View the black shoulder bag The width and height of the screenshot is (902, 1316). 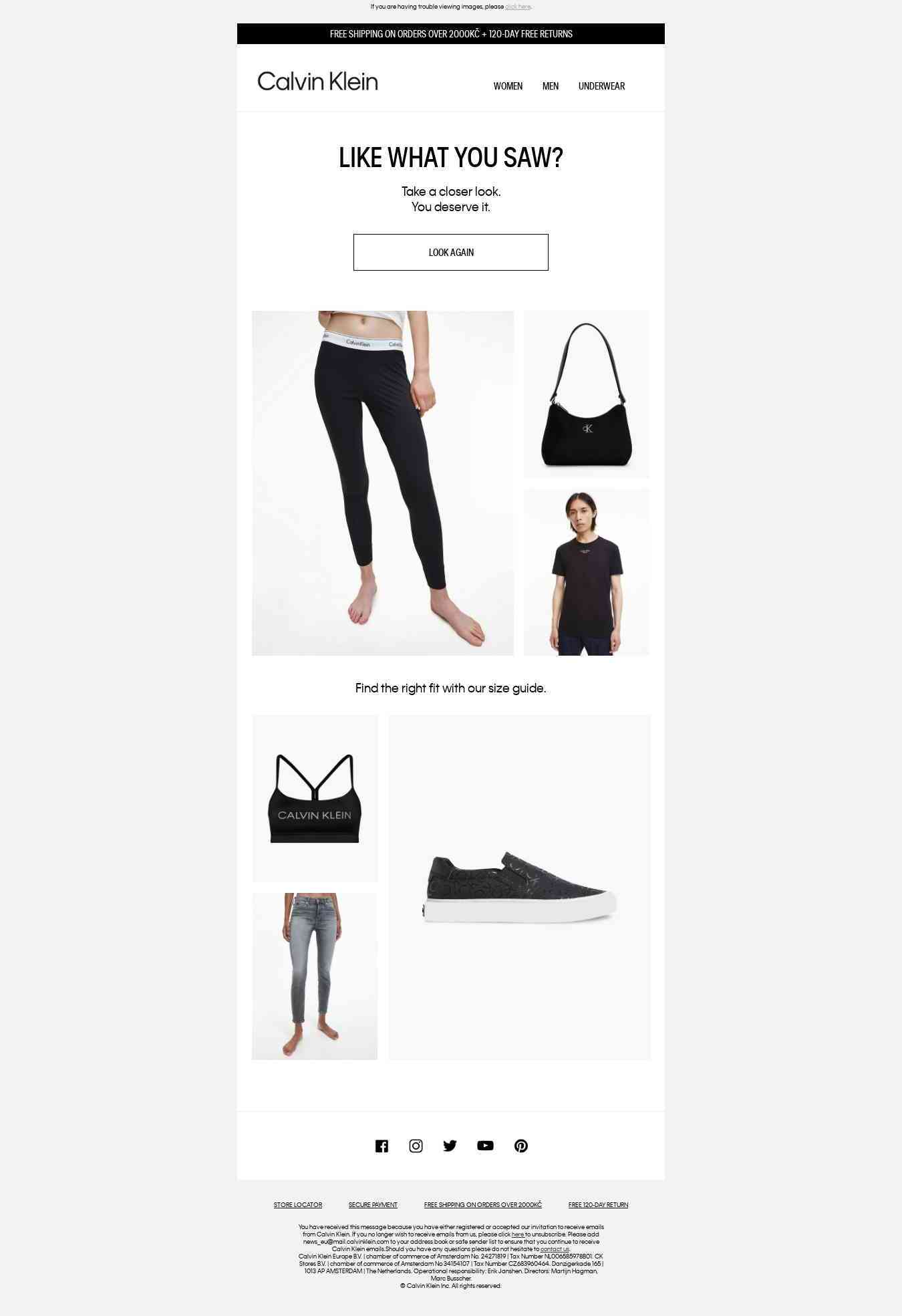coord(587,394)
